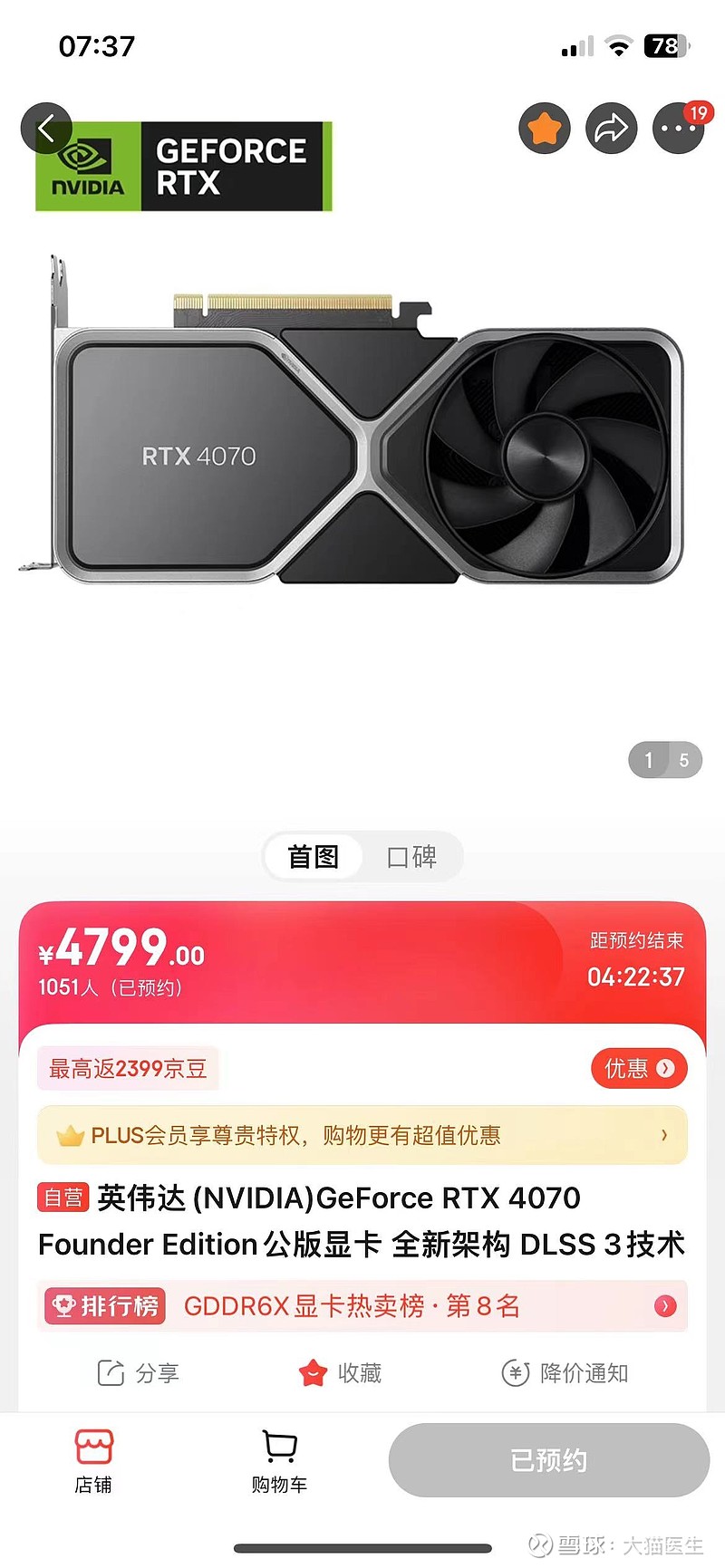Open the three-dot overflow menu
The width and height of the screenshot is (725, 1568).
tap(678, 129)
